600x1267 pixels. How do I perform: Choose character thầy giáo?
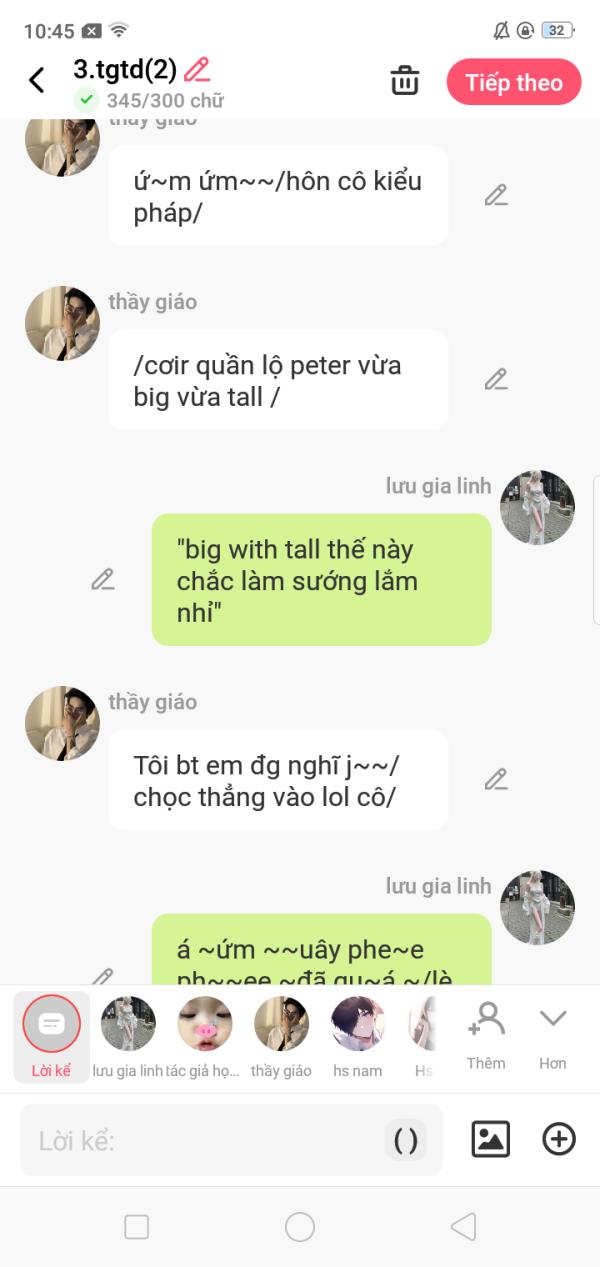281,1034
